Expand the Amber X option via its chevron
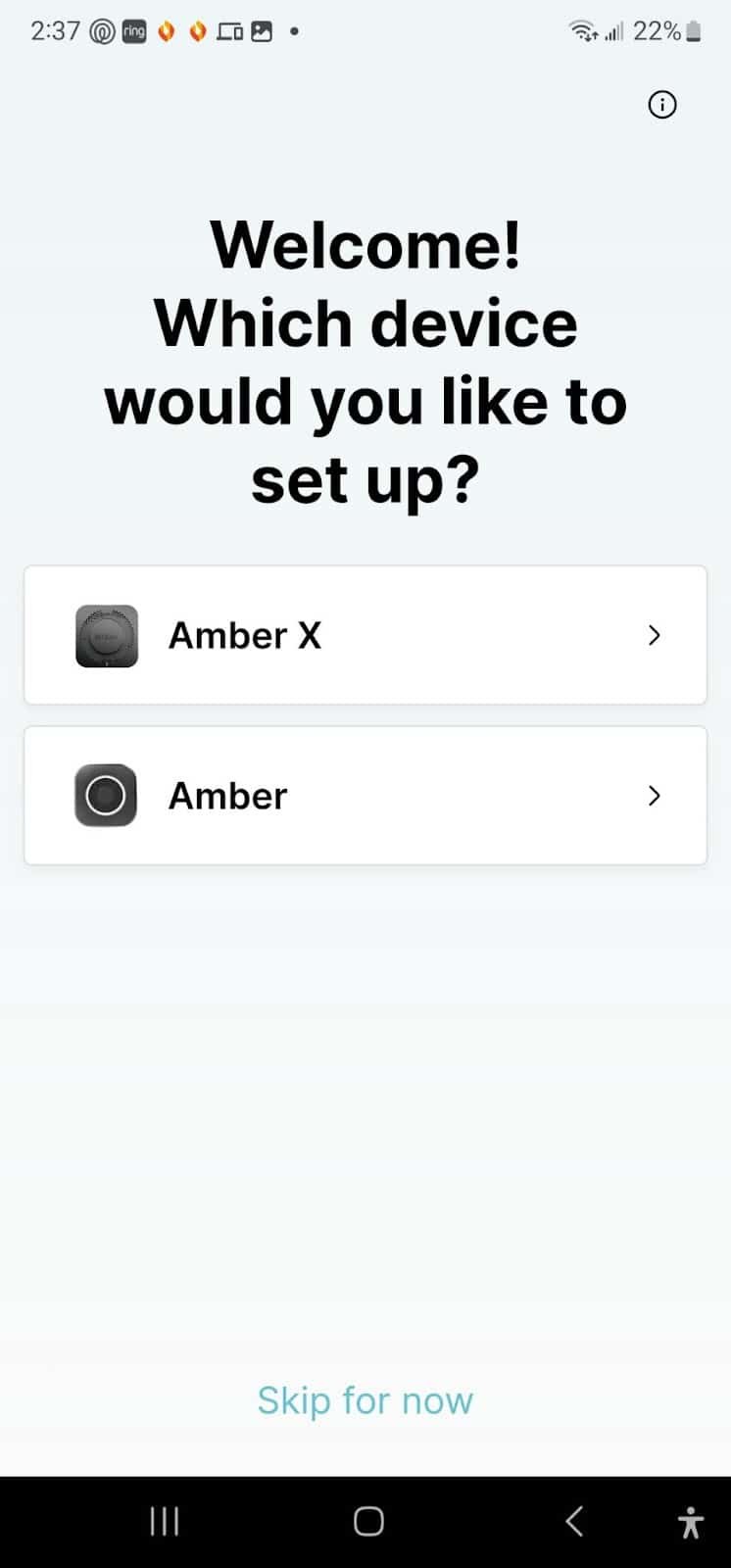The width and height of the screenshot is (731, 1568). [x=654, y=635]
